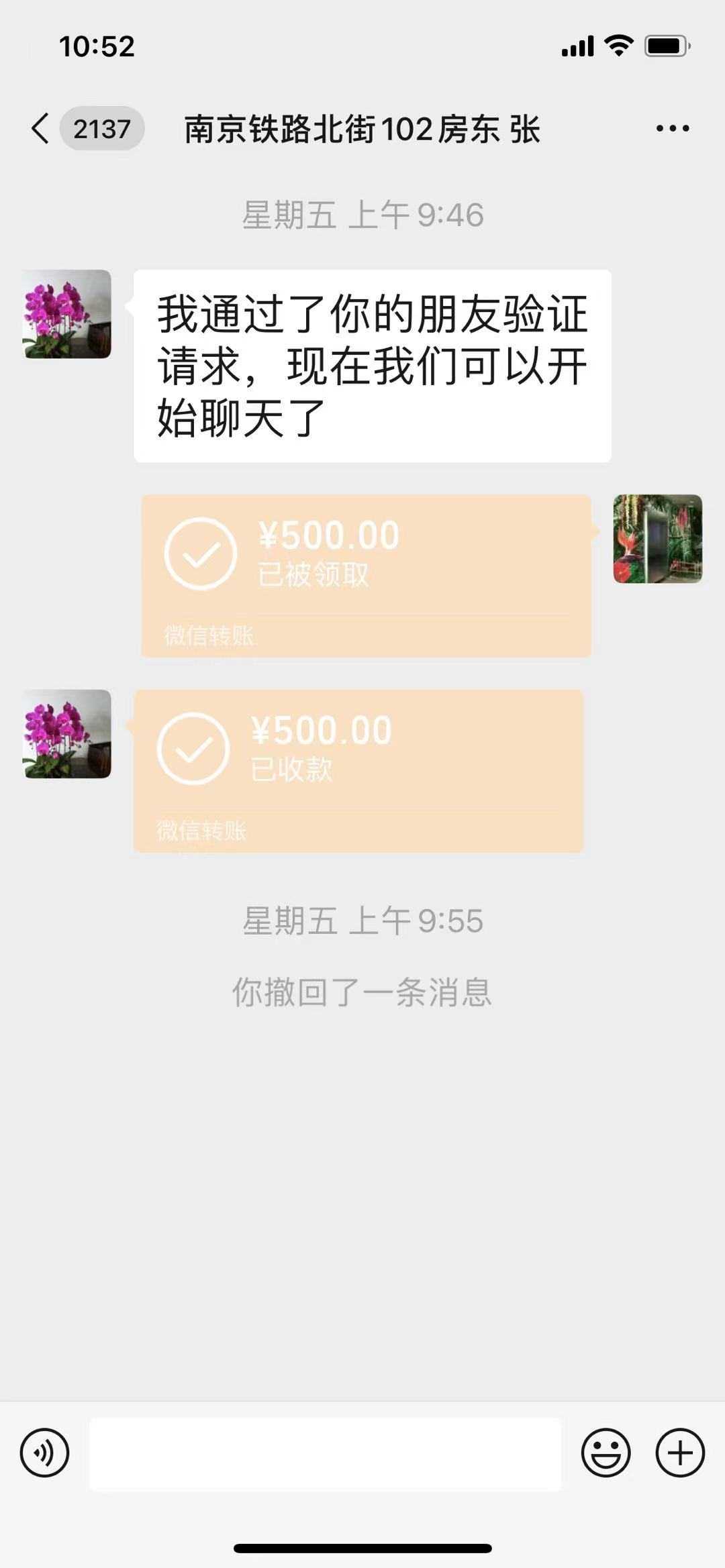Open the emoji sticker panel

[x=606, y=1453]
